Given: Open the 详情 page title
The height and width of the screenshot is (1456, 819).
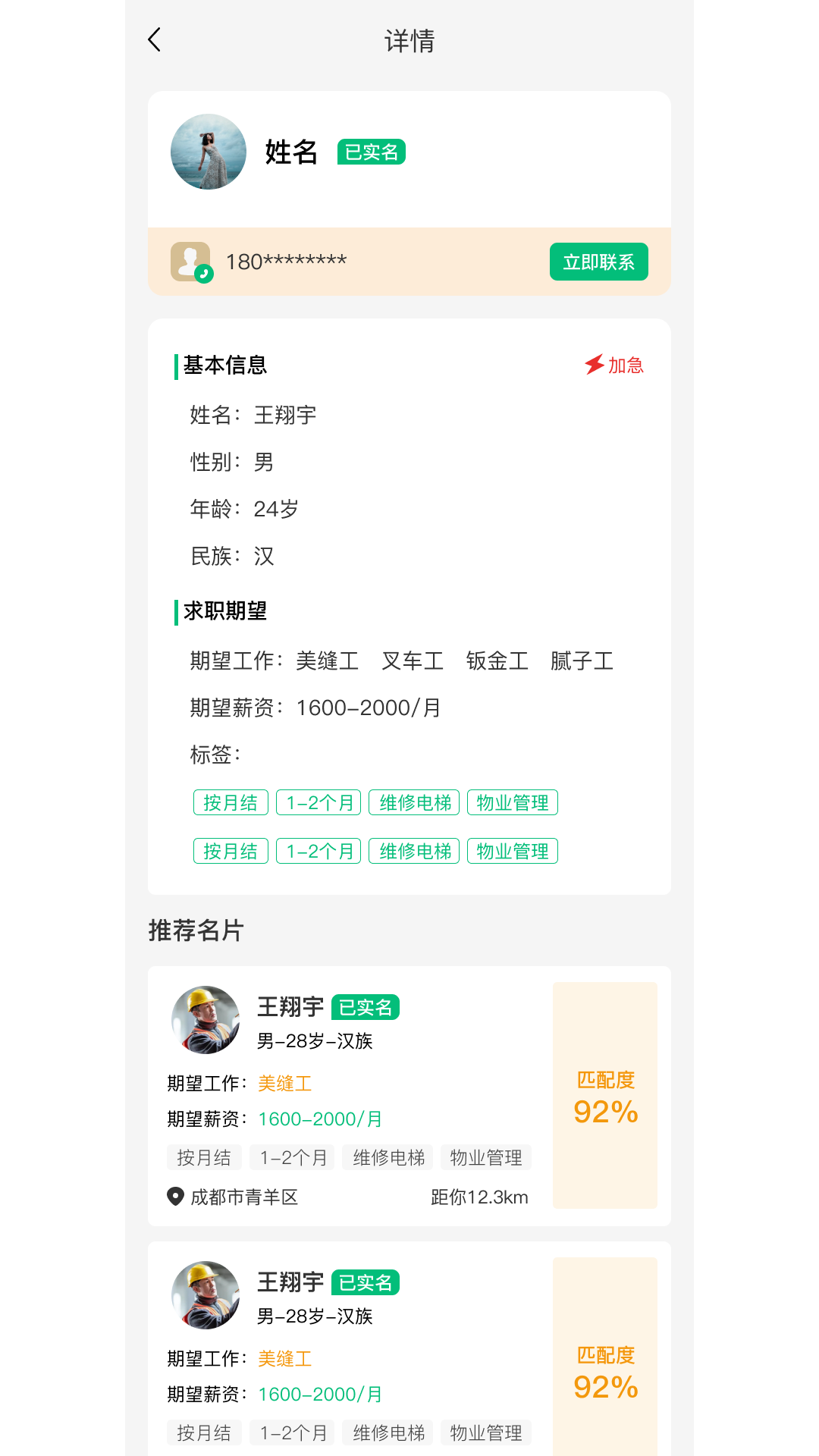Looking at the screenshot, I should [x=409, y=42].
